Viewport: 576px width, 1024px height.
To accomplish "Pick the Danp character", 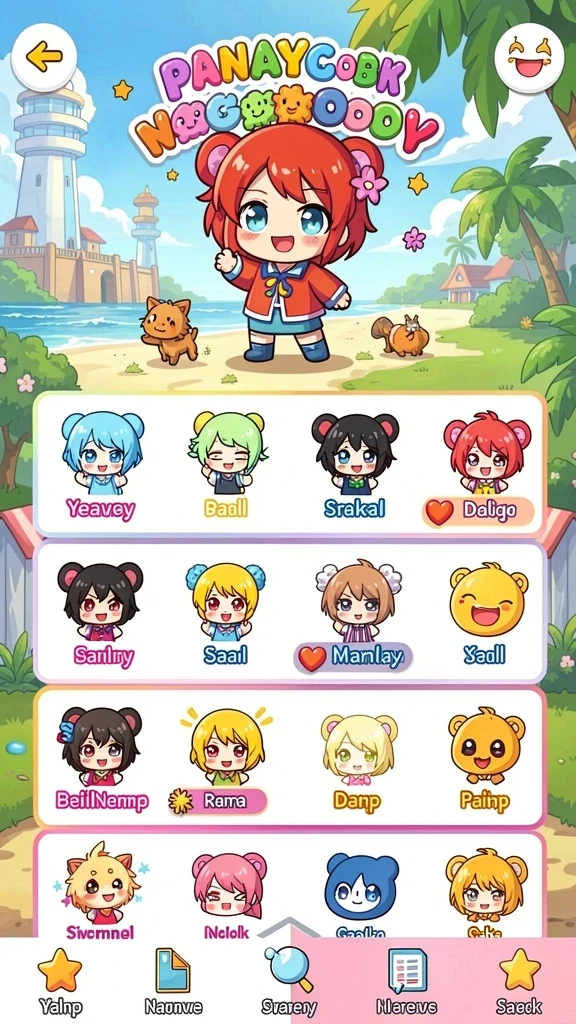I will (x=357, y=760).
